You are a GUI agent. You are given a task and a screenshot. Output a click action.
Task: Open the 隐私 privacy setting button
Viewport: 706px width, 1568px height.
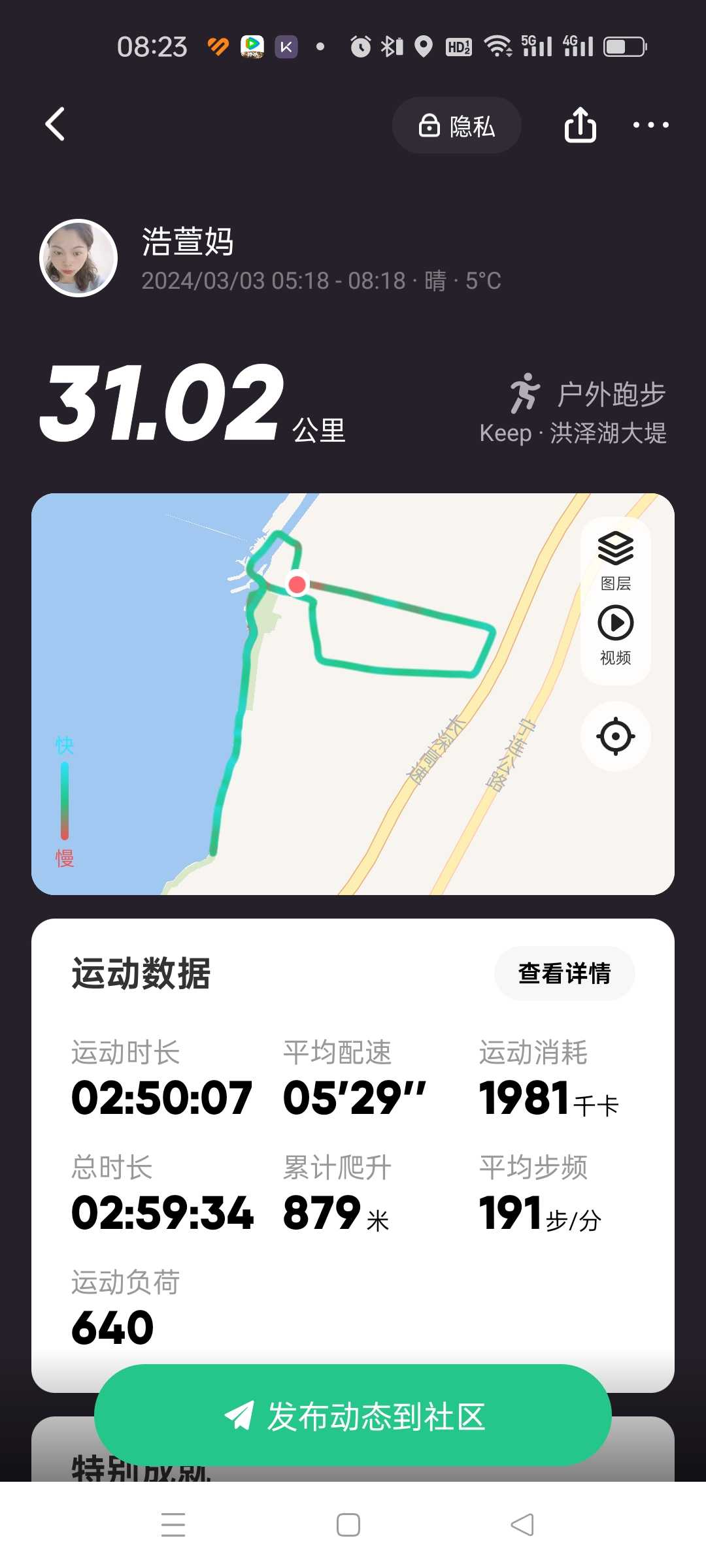click(456, 125)
